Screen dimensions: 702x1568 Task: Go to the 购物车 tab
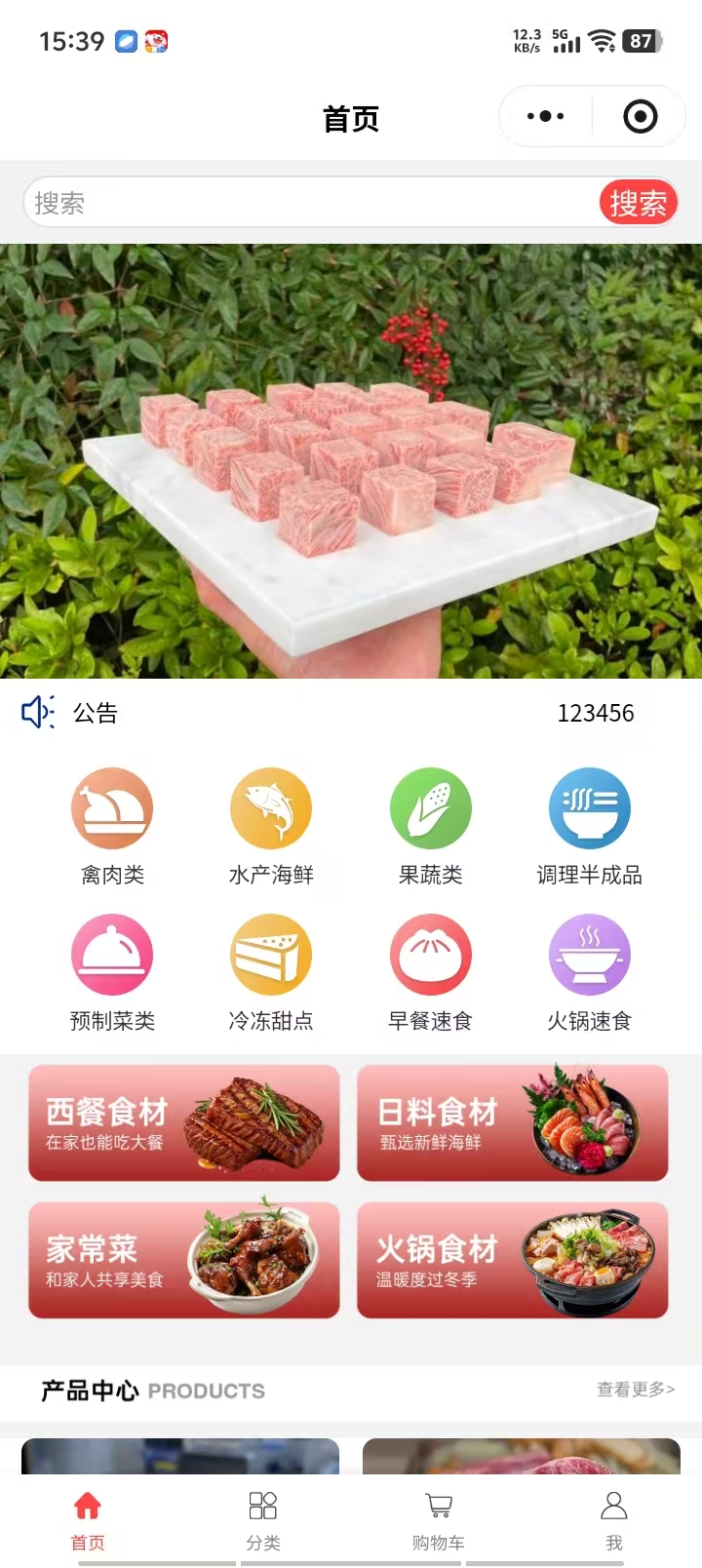coord(439,1519)
